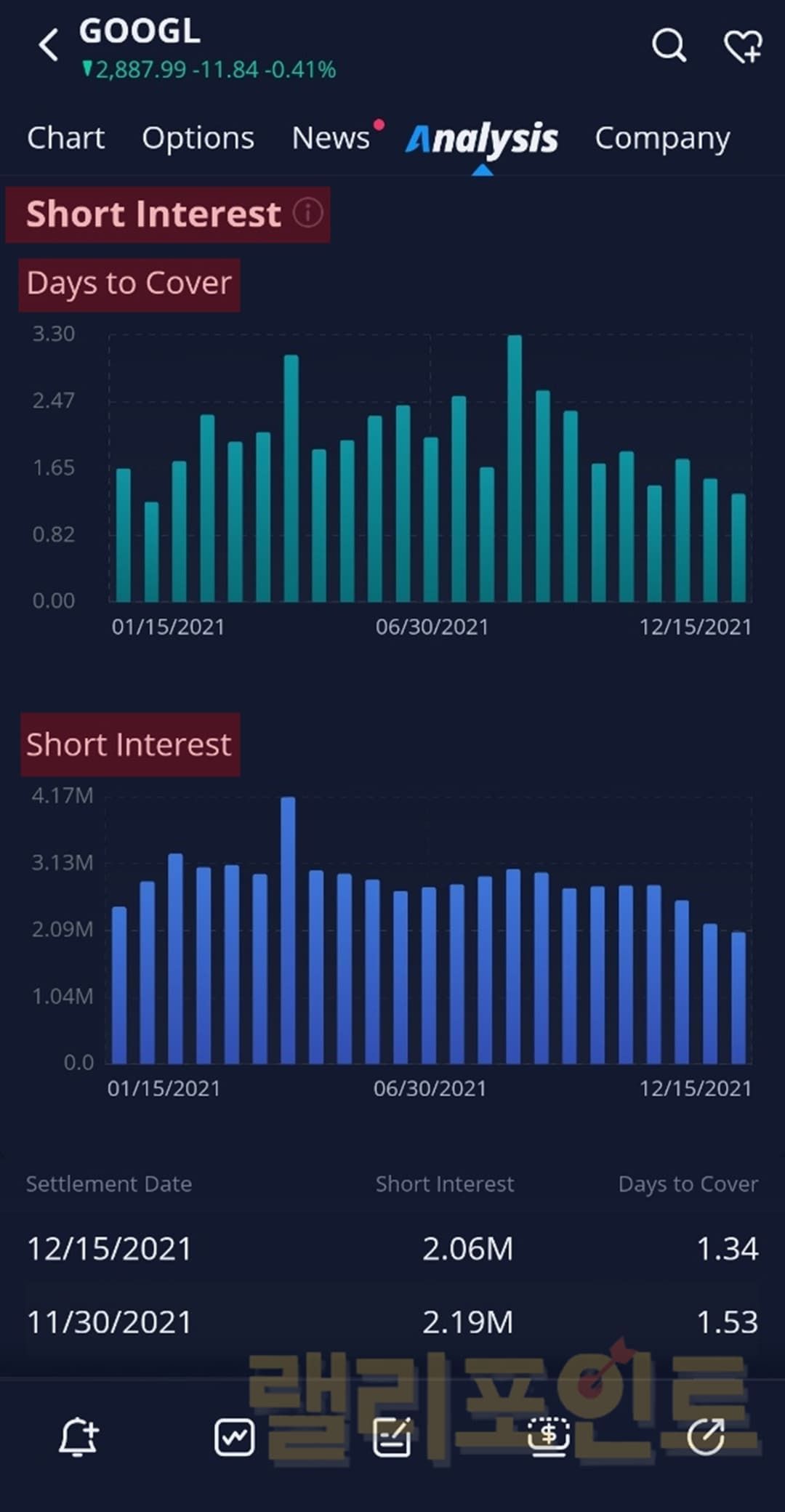
Task: Open the chart icon in bottom bar
Action: [234, 1437]
